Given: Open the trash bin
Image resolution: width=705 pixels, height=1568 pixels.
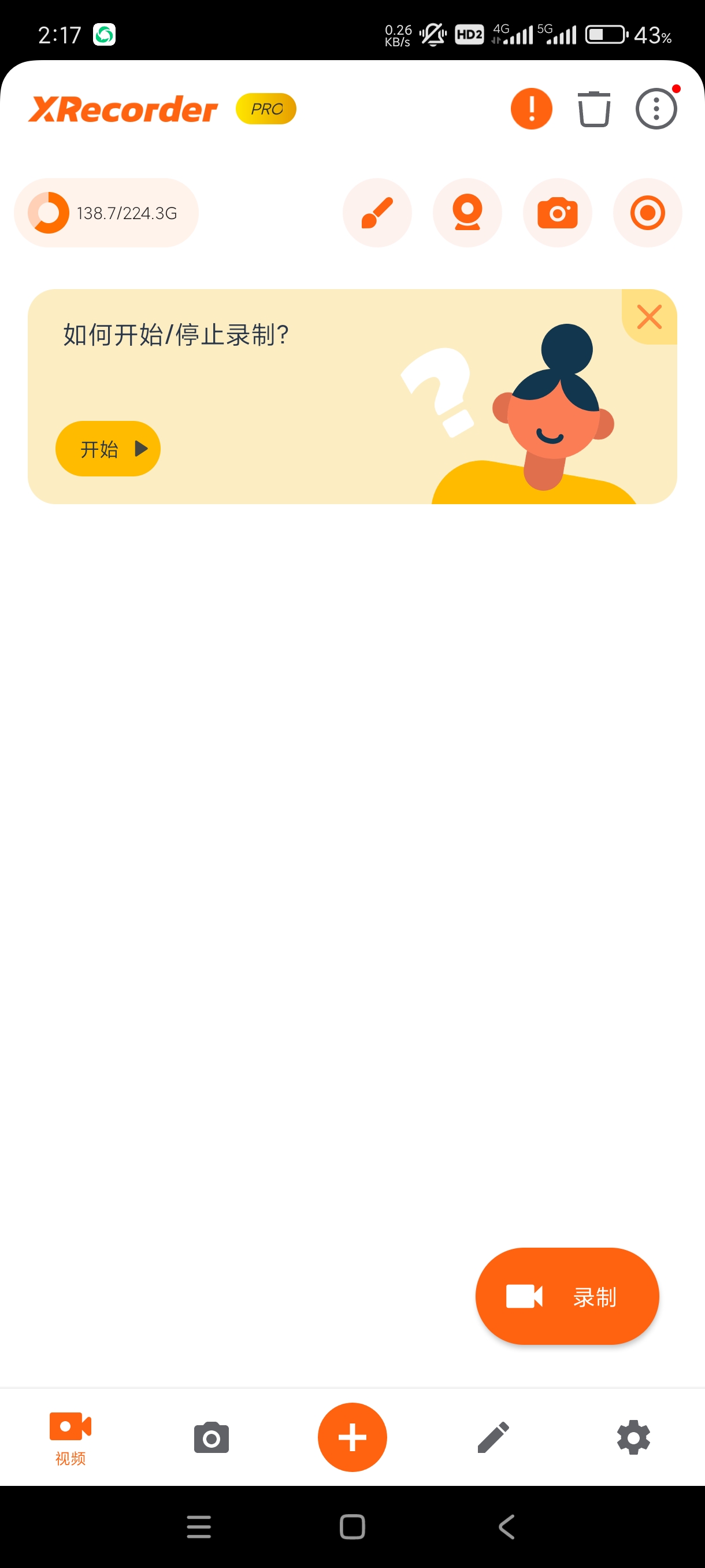Looking at the screenshot, I should (x=593, y=109).
